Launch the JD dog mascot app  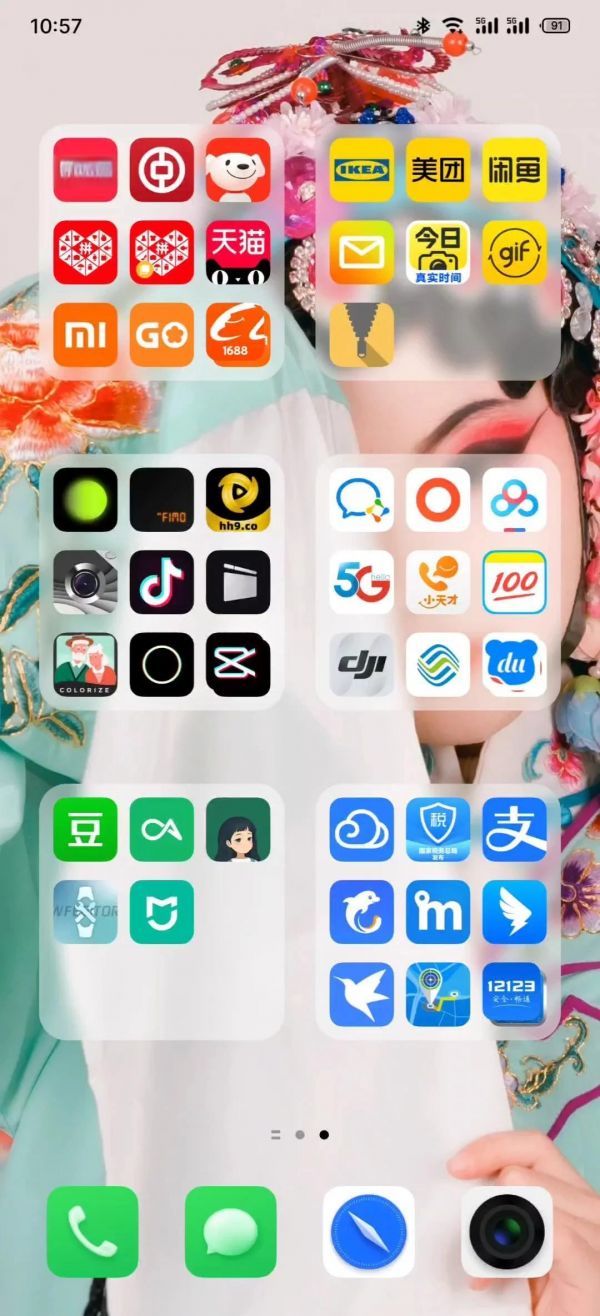coord(238,170)
